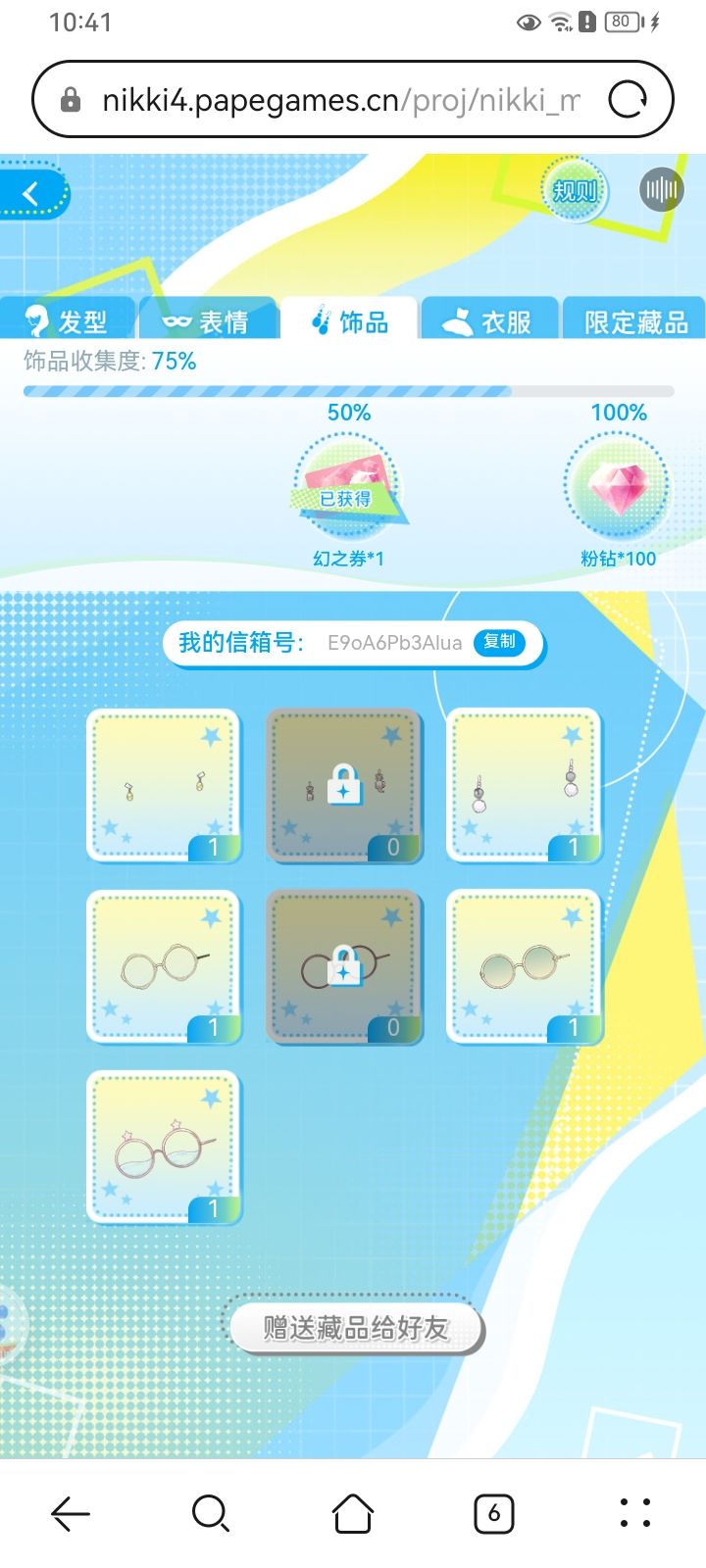The image size is (706, 1568).
Task: Tap the 100% reward 粉钻 pink diamond icon
Action: [616, 485]
